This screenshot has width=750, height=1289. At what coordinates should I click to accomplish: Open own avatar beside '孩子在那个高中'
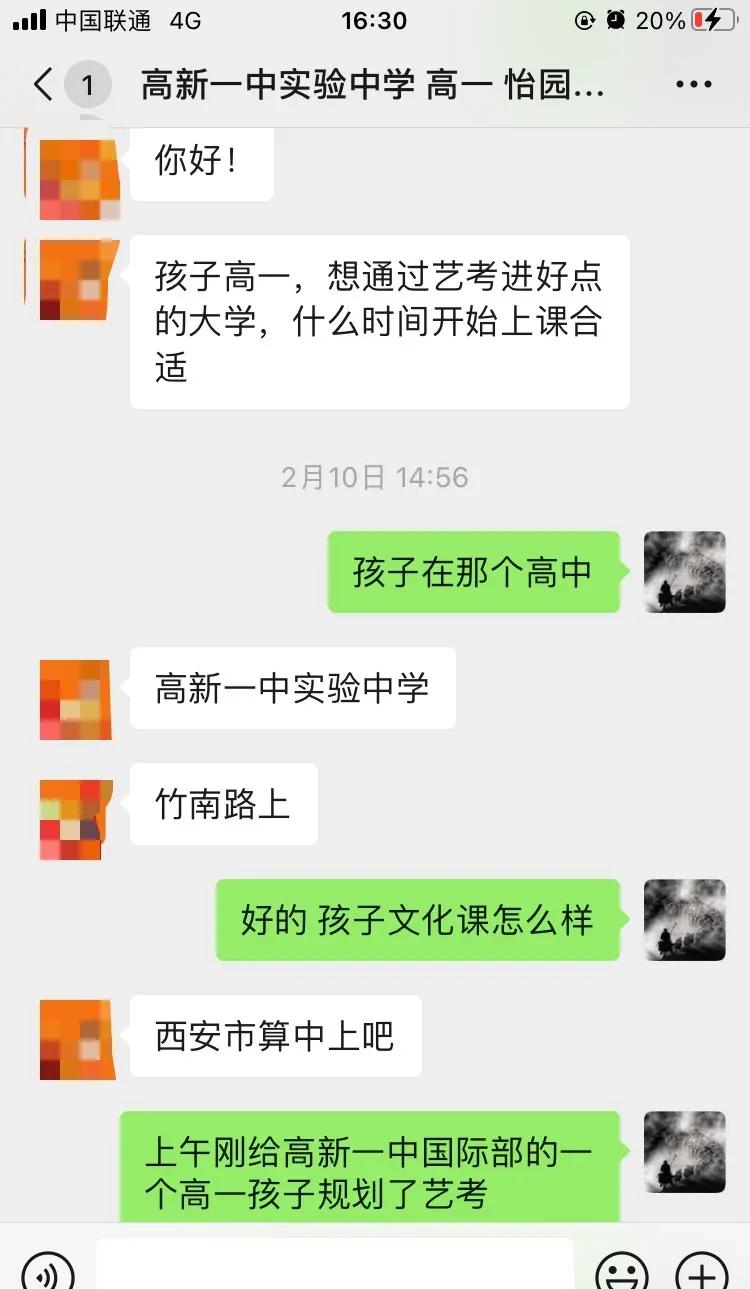684,572
